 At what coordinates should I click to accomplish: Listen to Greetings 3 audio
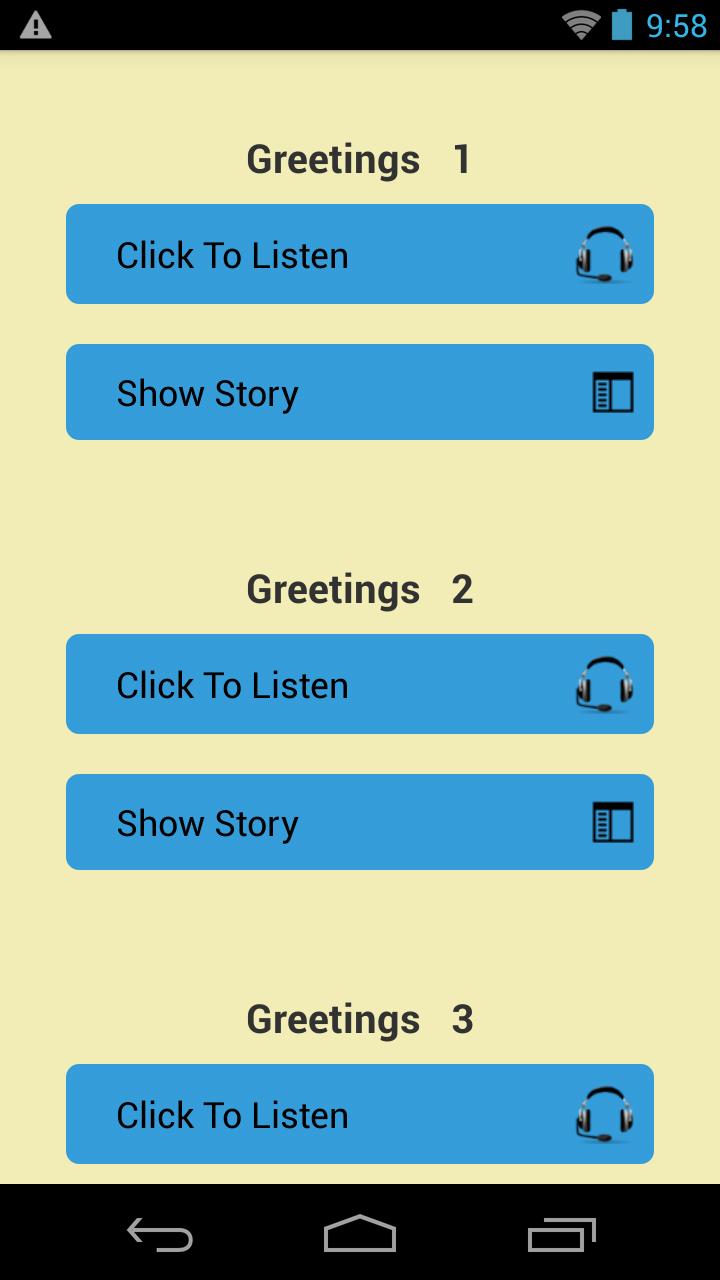tap(360, 1114)
